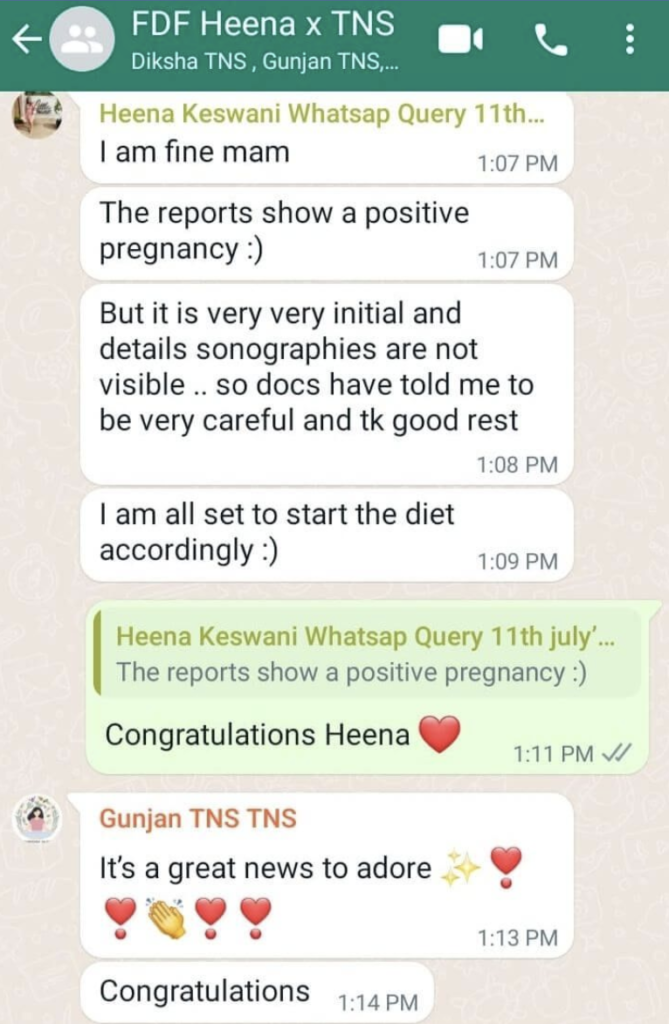
Task: Tap Heena Keswani sender name above message
Action: (320, 113)
